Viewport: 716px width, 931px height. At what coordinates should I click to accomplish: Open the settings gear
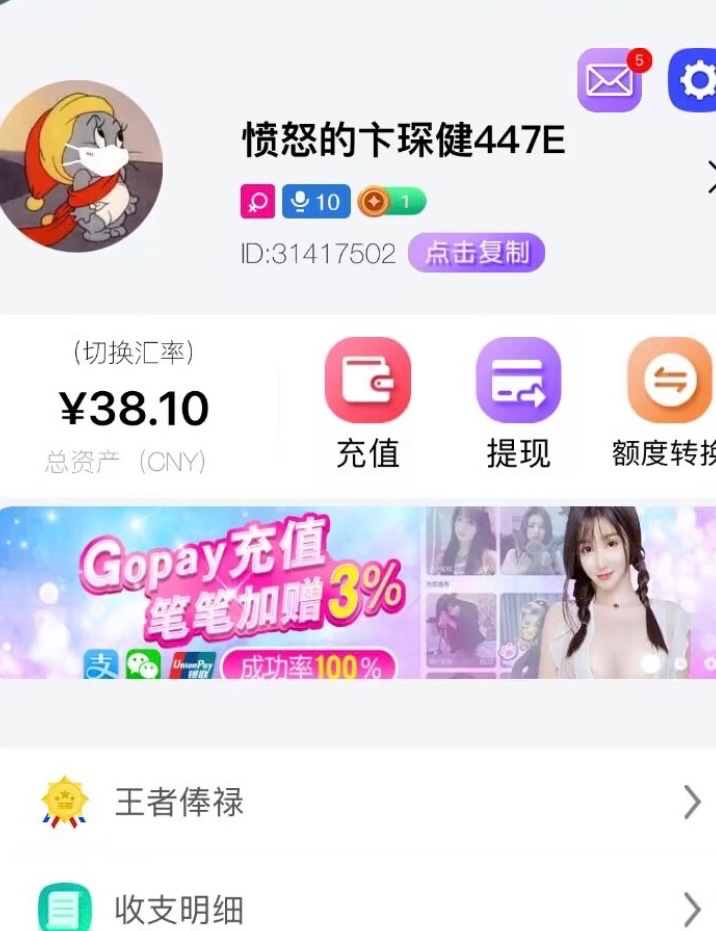(x=694, y=80)
